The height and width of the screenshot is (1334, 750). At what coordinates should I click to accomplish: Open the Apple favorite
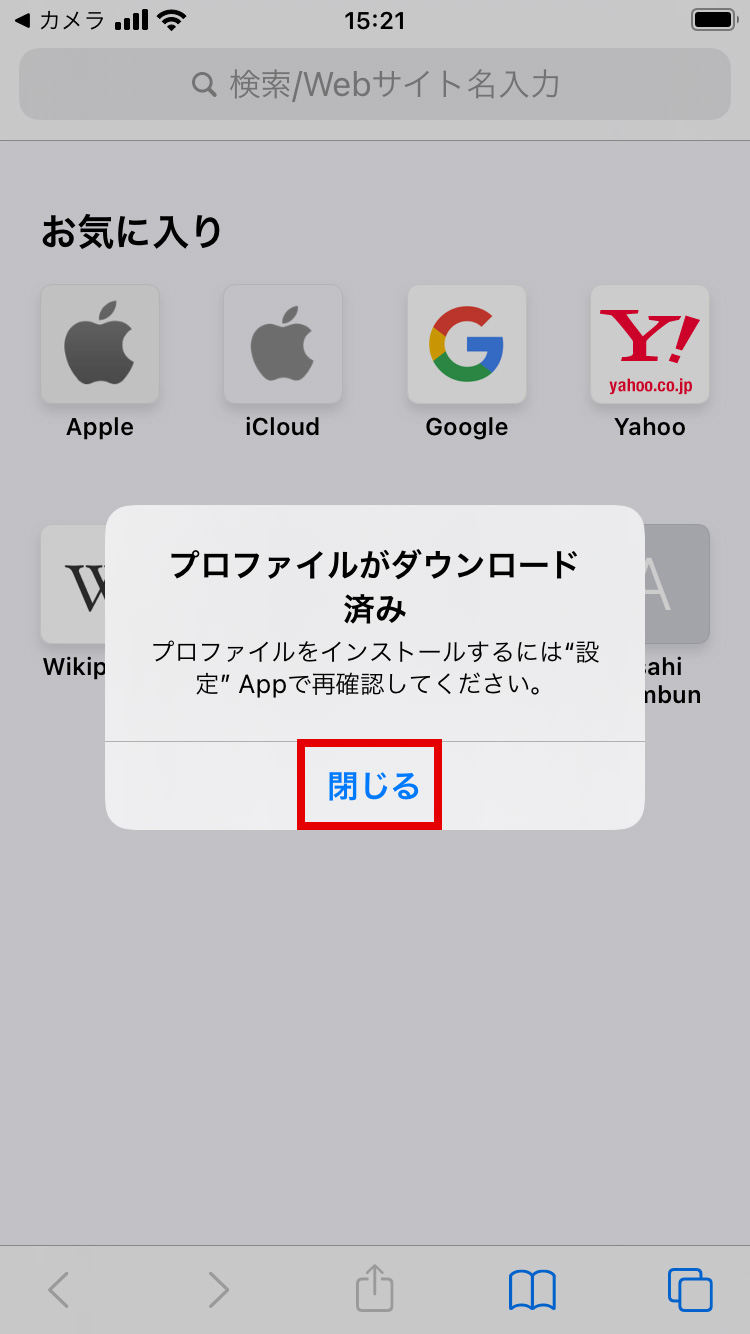[x=100, y=345]
